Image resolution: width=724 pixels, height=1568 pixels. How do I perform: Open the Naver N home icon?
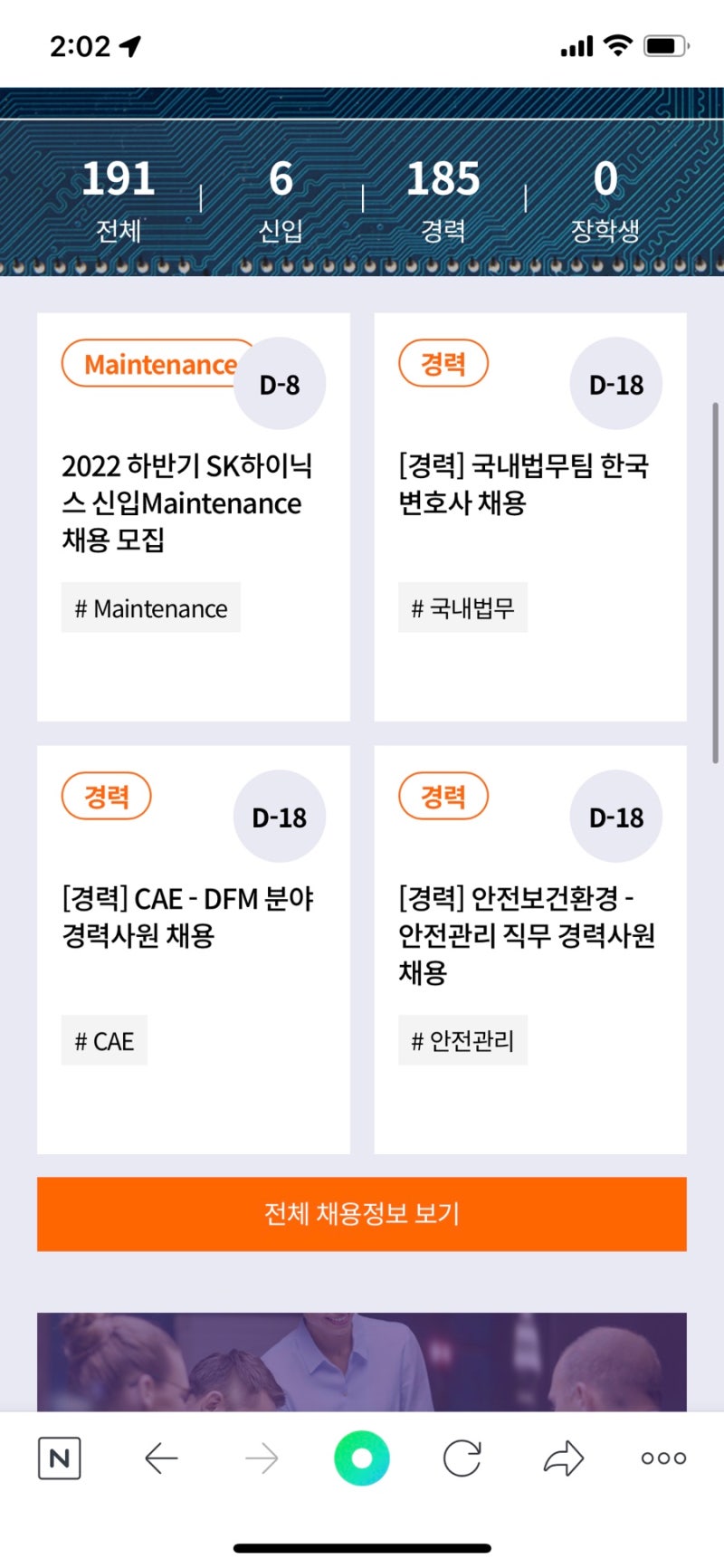[x=60, y=1458]
